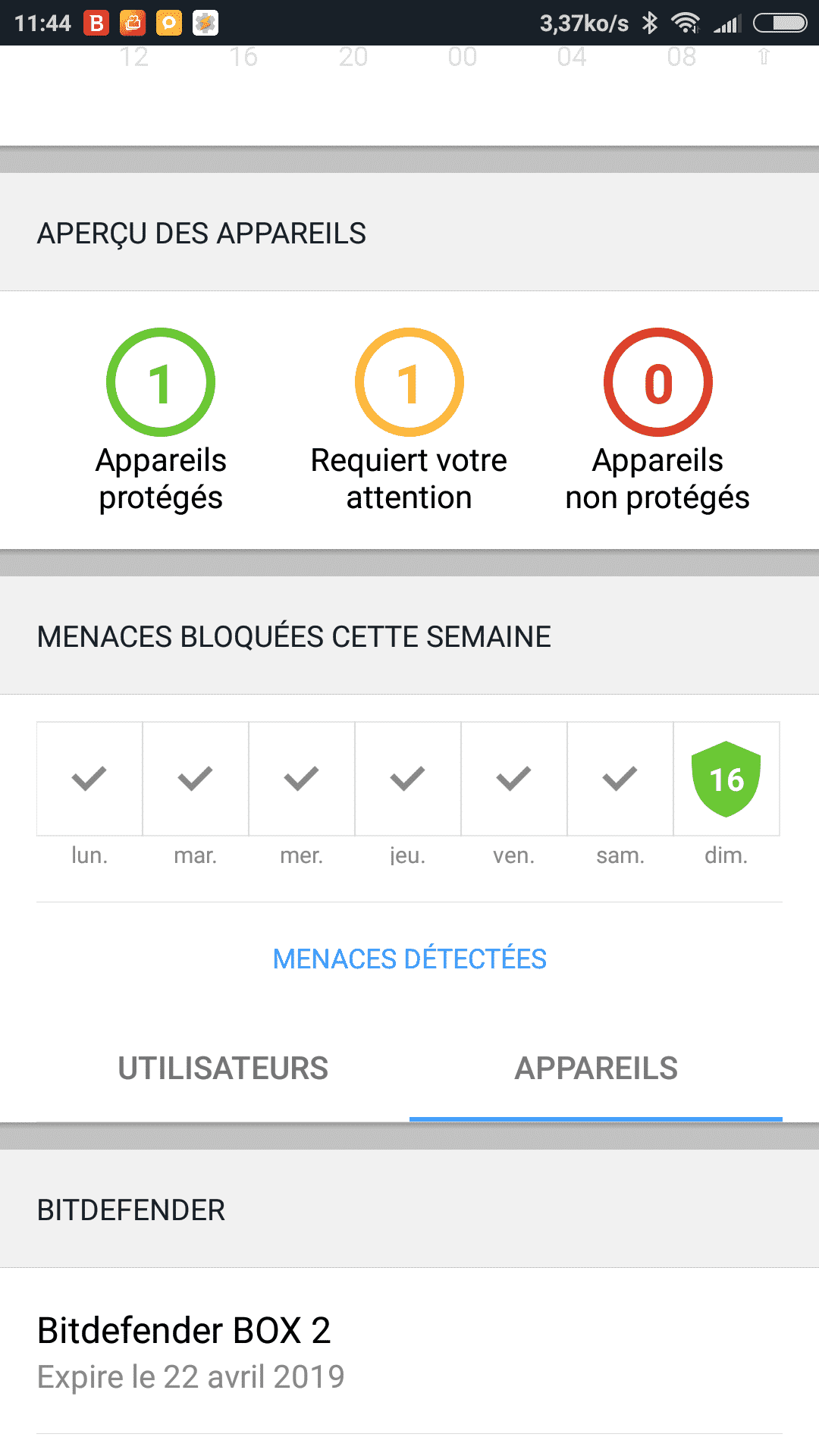Open the Bitdefender BOX 2 entry
This screenshot has height=1456, width=819.
pos(409,1351)
